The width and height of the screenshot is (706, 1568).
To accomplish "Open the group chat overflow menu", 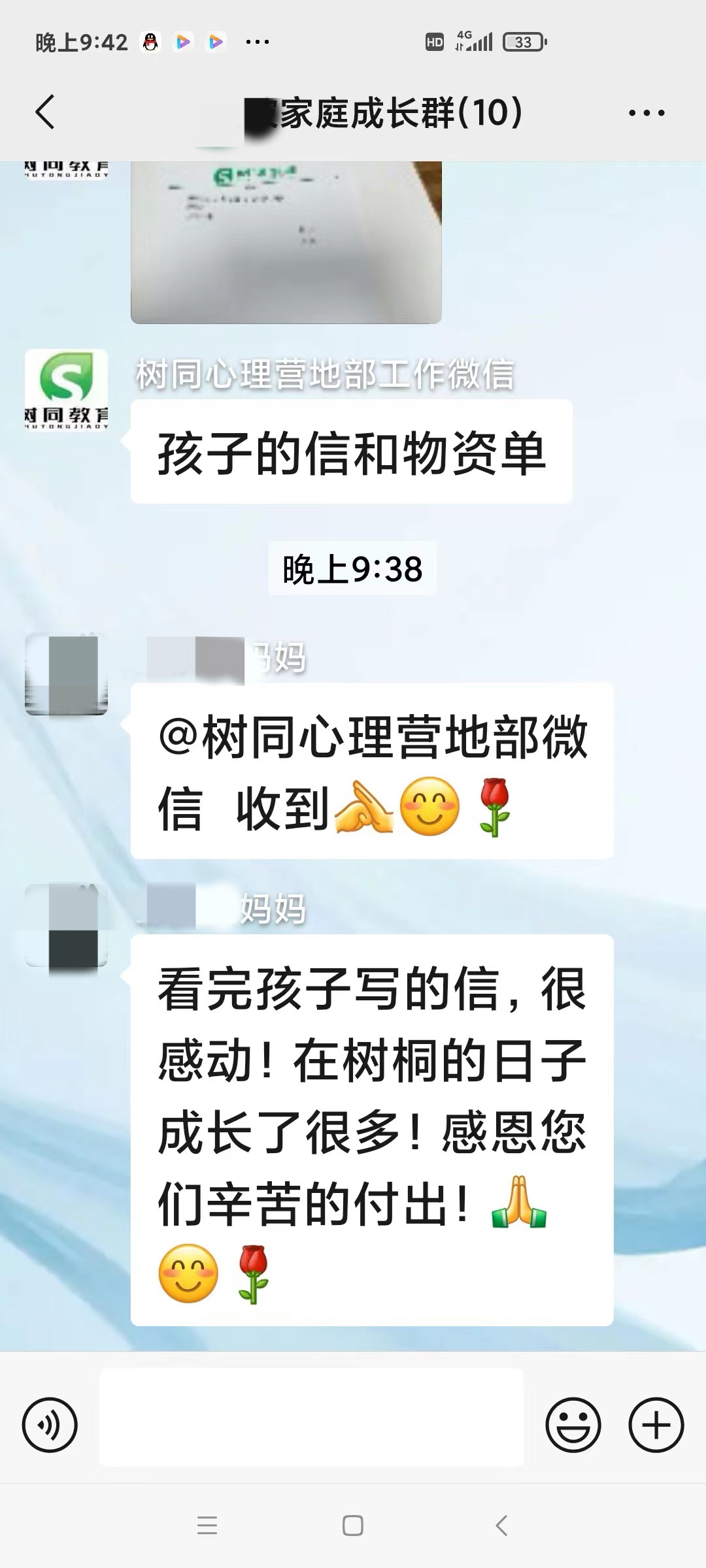I will tap(646, 113).
